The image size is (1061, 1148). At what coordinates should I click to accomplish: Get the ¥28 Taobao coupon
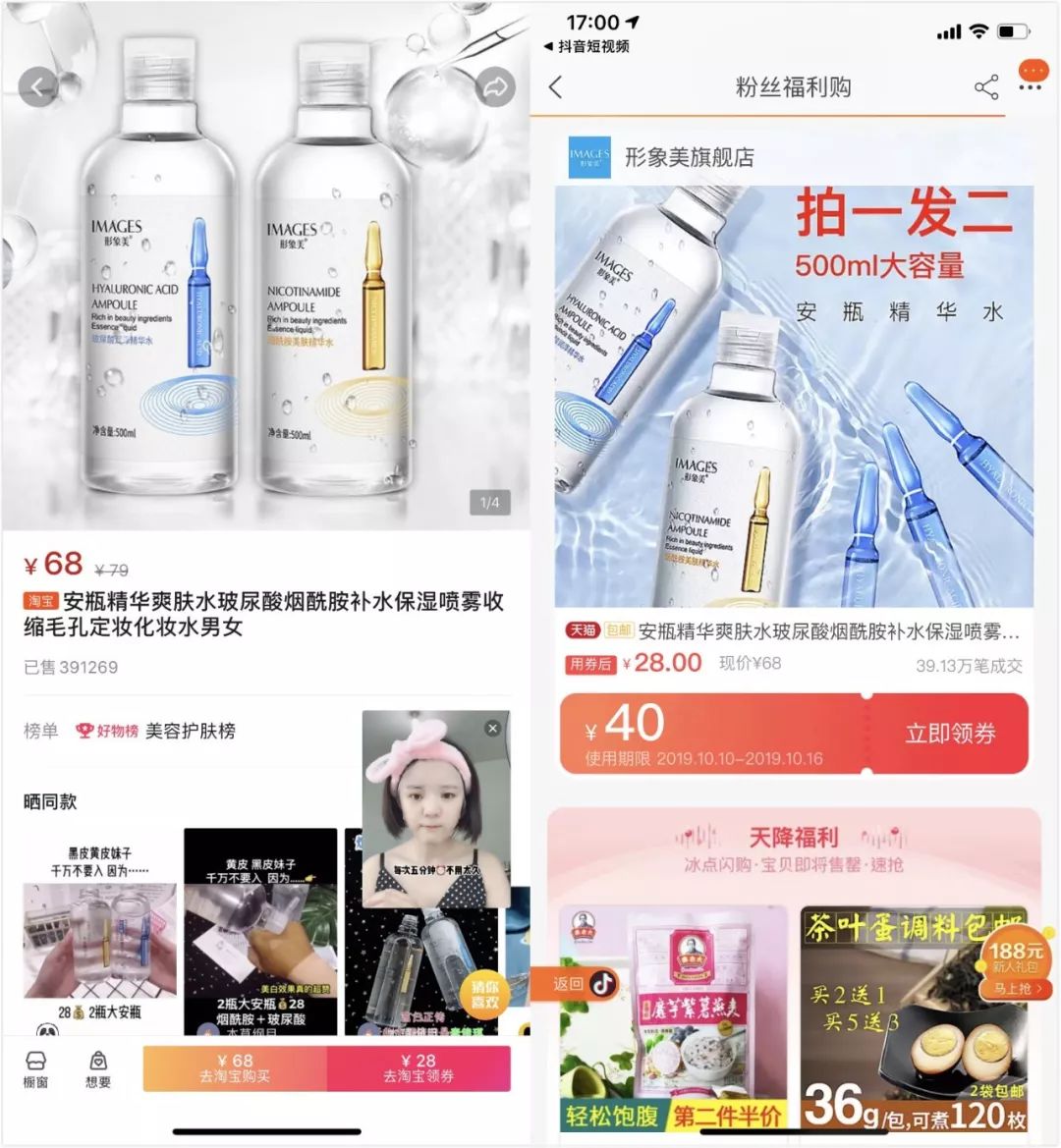pos(419,1068)
